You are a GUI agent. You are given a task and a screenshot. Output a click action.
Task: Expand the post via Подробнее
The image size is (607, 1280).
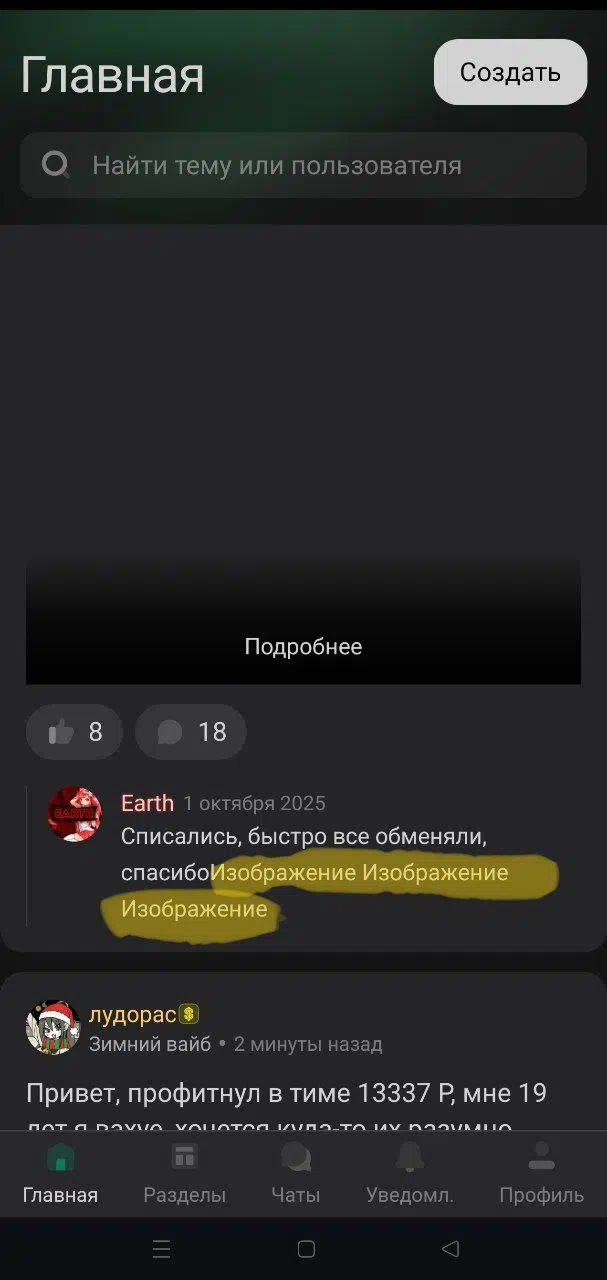click(x=303, y=646)
